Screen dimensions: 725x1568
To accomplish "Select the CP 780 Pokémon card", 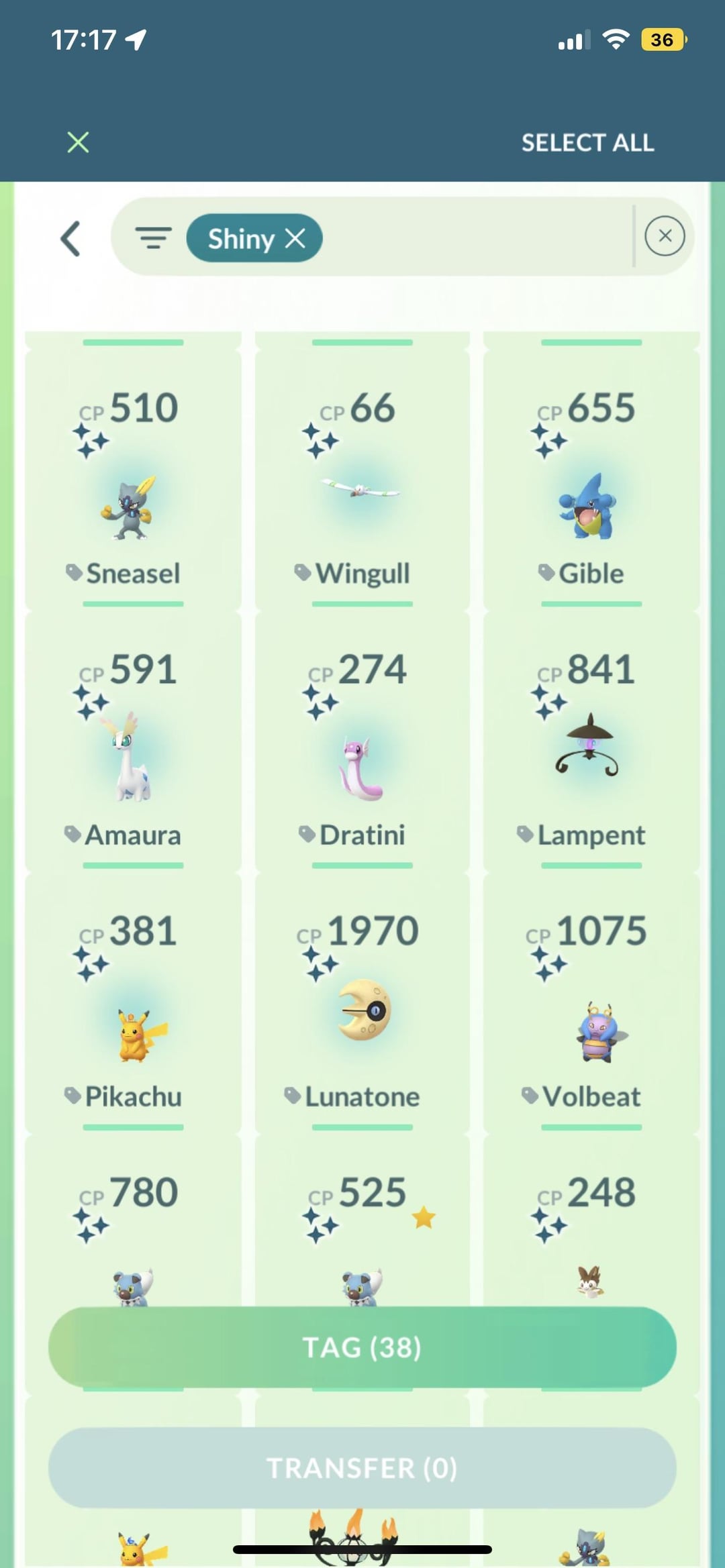I will tap(133, 1241).
